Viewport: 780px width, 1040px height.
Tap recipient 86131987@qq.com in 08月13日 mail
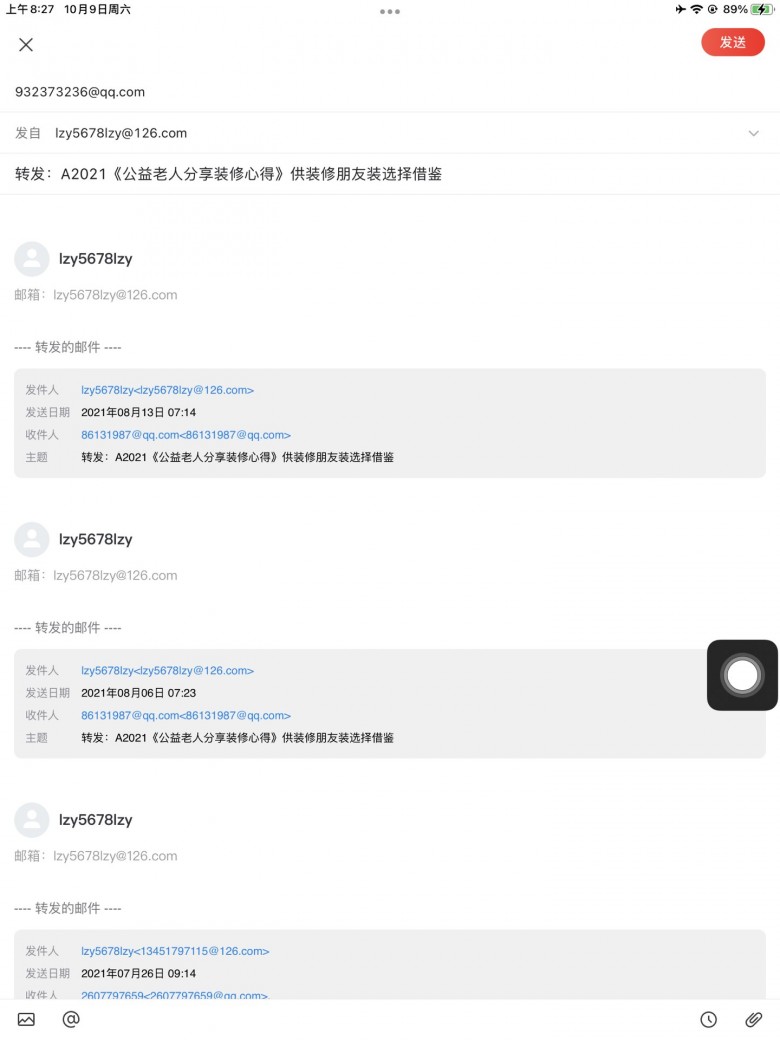click(186, 435)
